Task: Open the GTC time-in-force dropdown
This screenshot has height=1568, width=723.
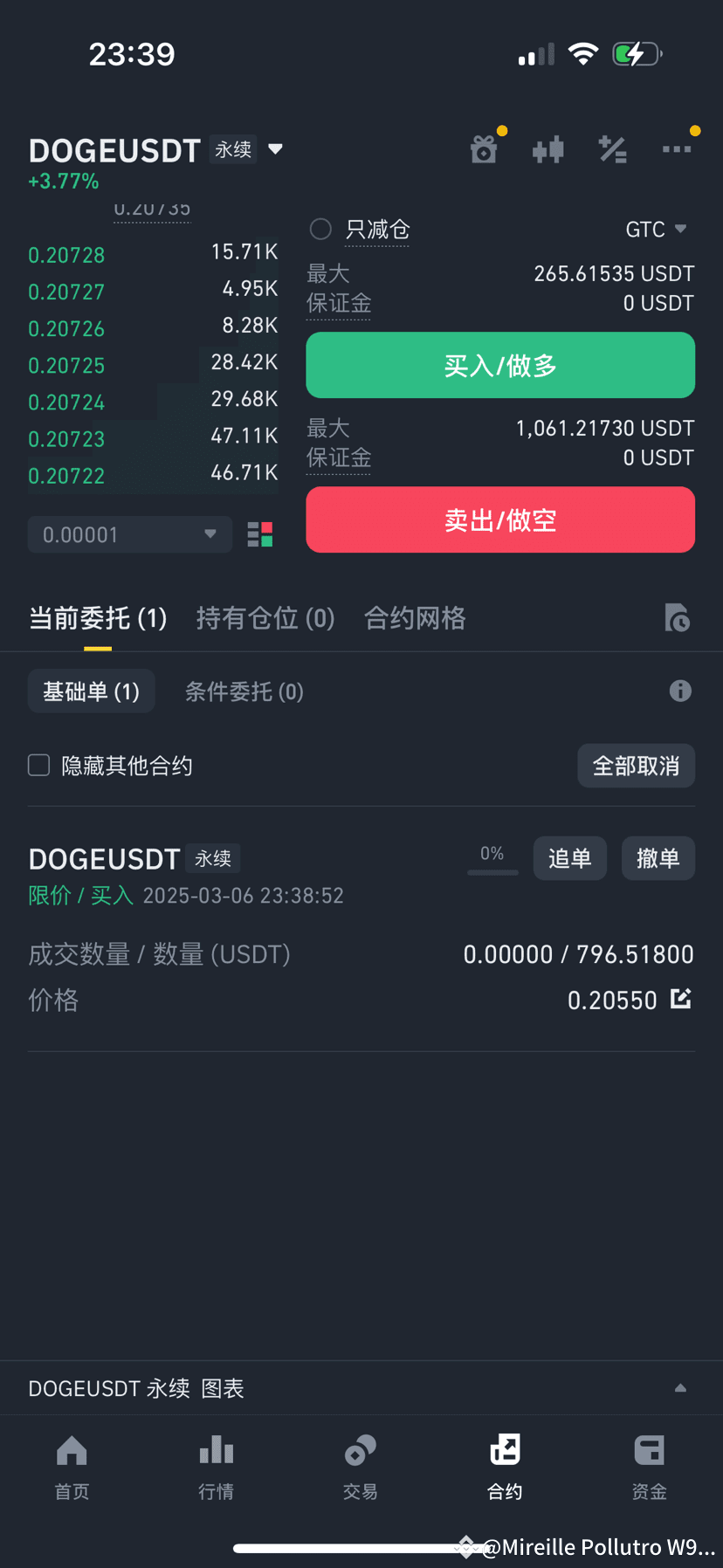Action: coord(657,229)
